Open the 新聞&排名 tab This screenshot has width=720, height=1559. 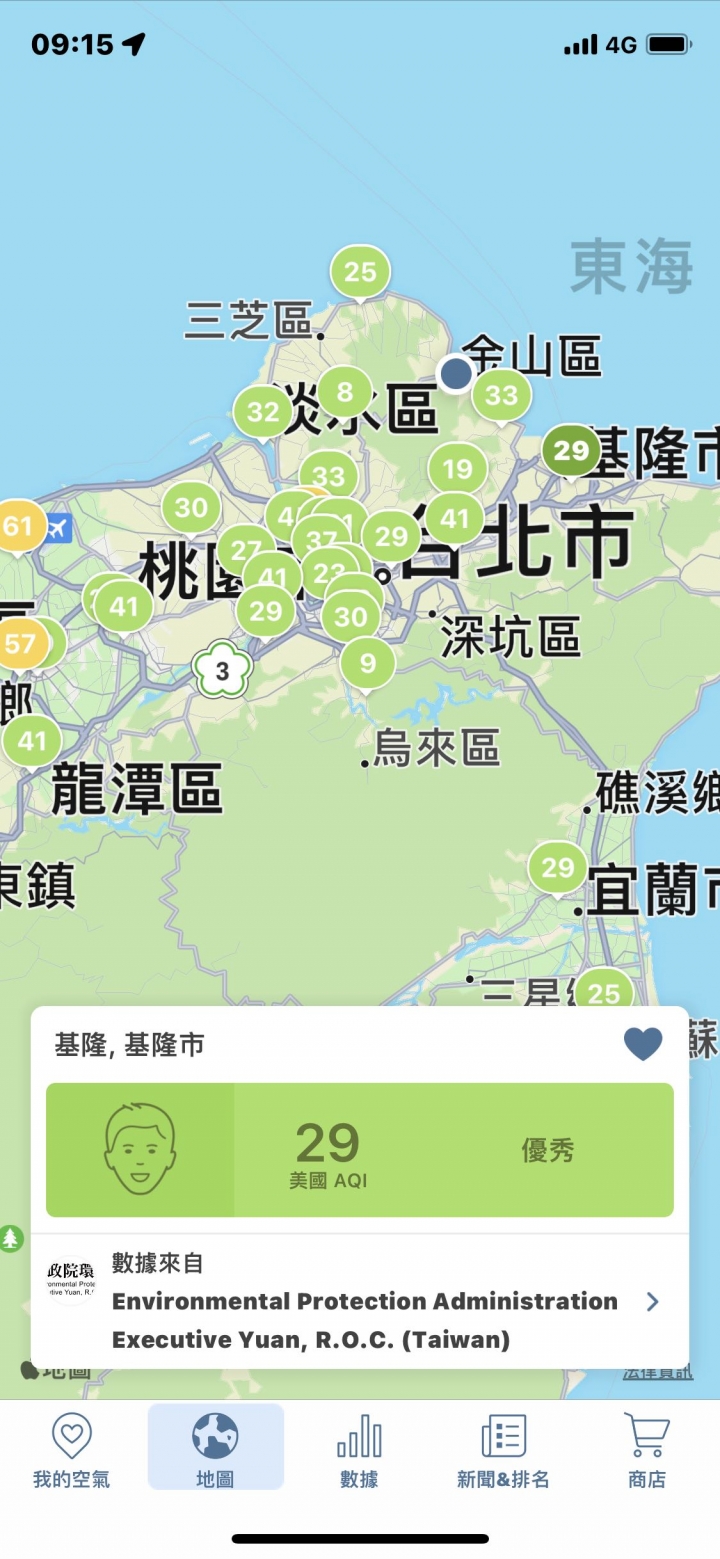[x=503, y=1449]
